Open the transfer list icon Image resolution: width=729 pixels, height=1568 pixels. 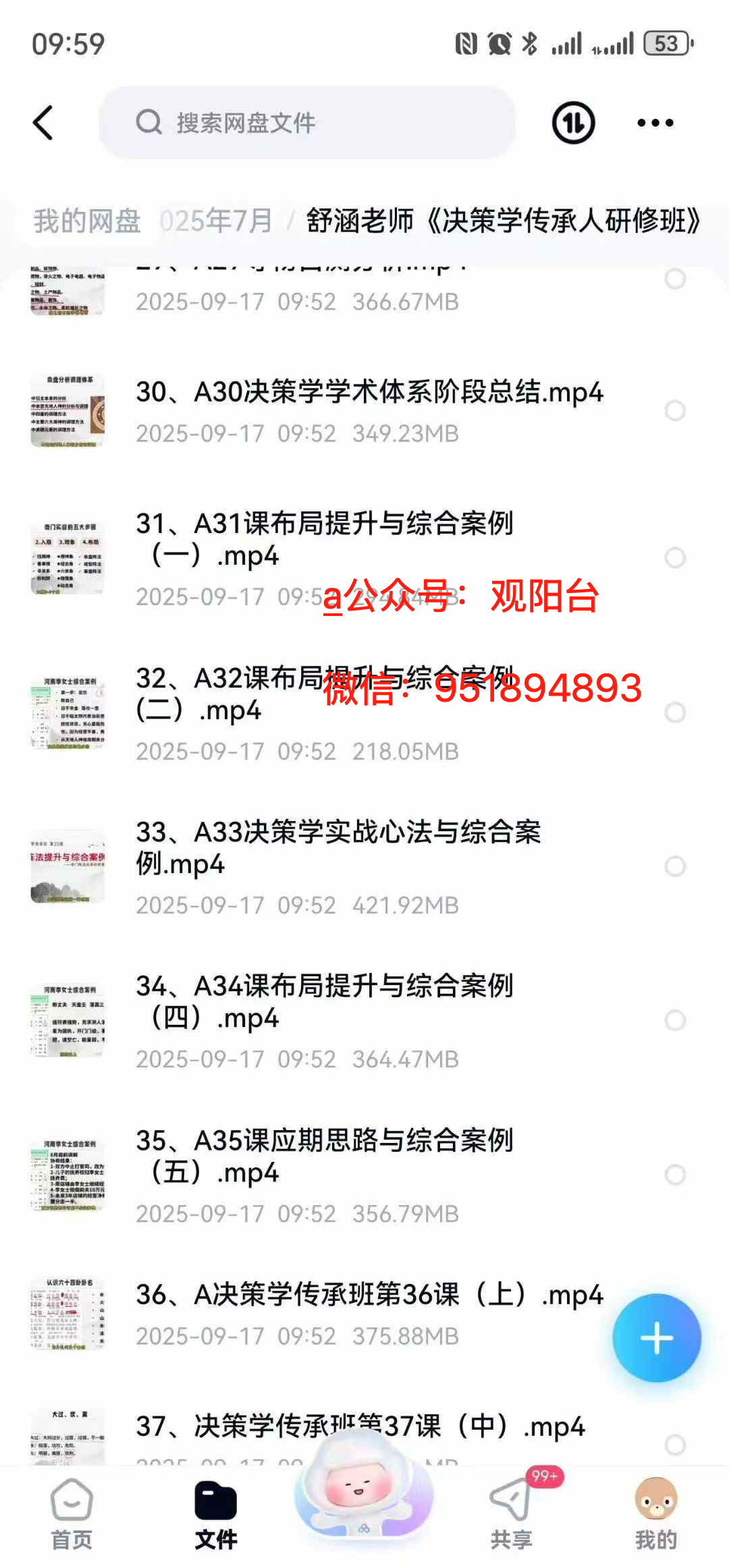coord(573,123)
